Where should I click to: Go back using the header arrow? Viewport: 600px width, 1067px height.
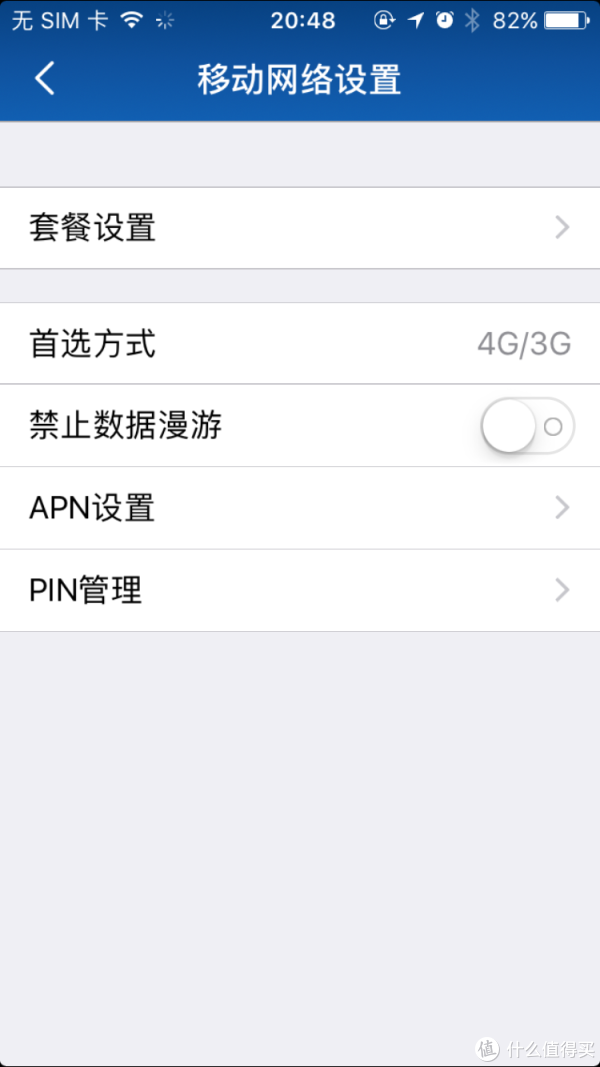point(45,80)
